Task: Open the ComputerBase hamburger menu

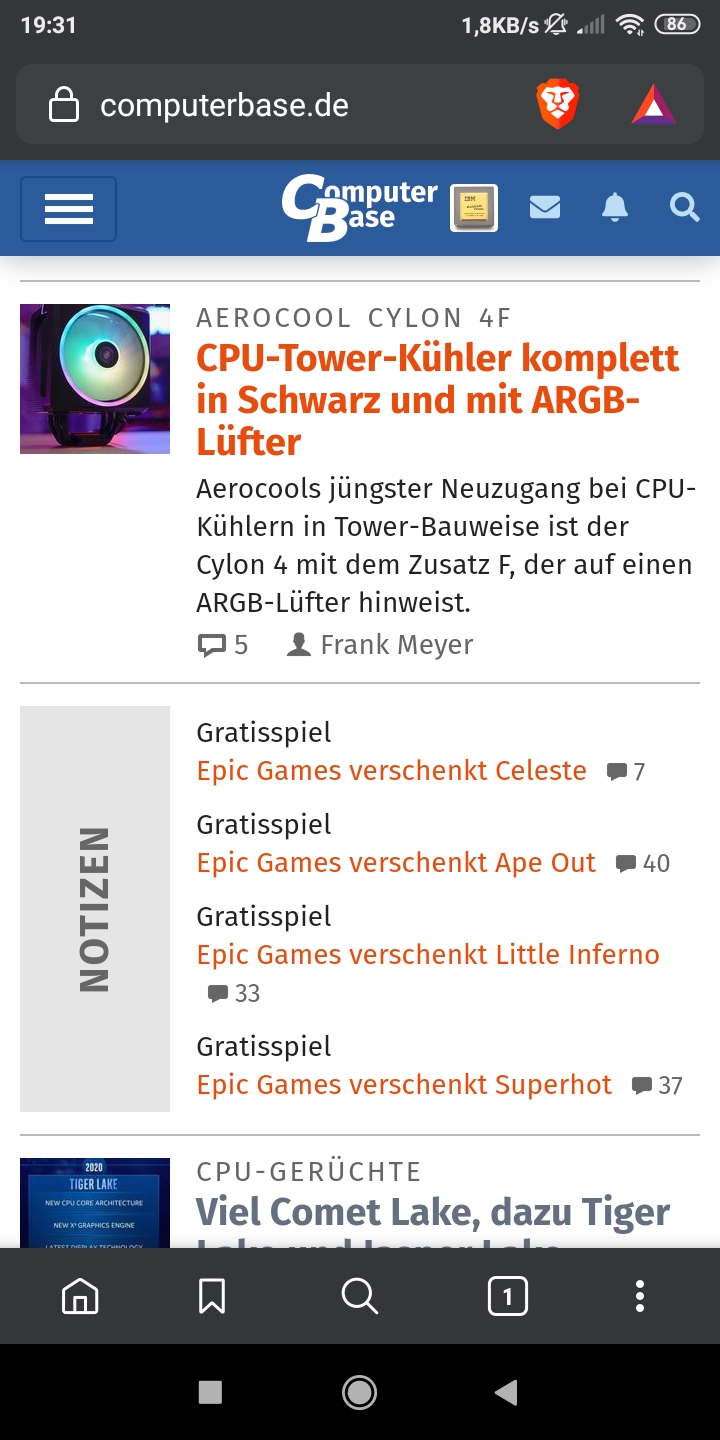Action: pyautogui.click(x=68, y=209)
